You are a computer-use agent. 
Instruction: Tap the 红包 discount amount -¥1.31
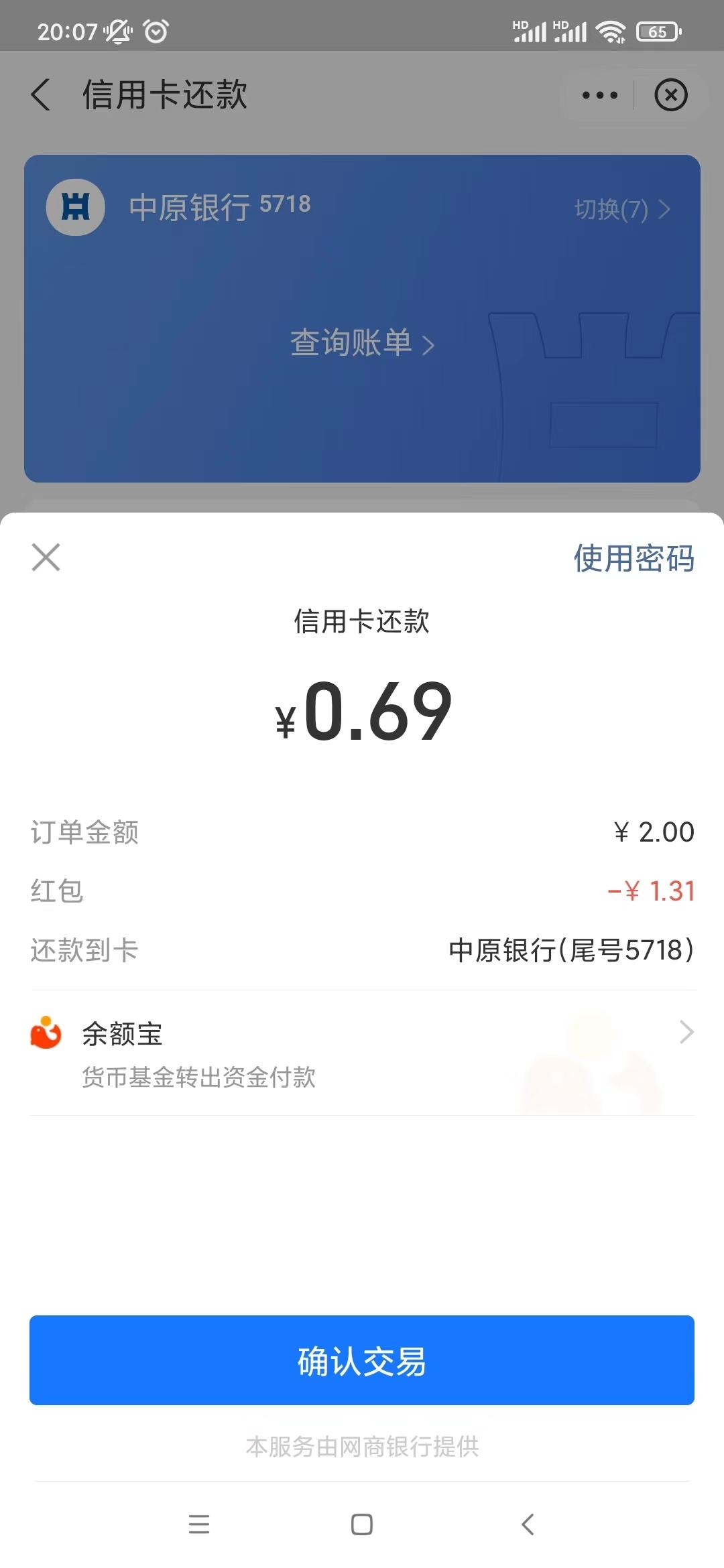click(654, 891)
